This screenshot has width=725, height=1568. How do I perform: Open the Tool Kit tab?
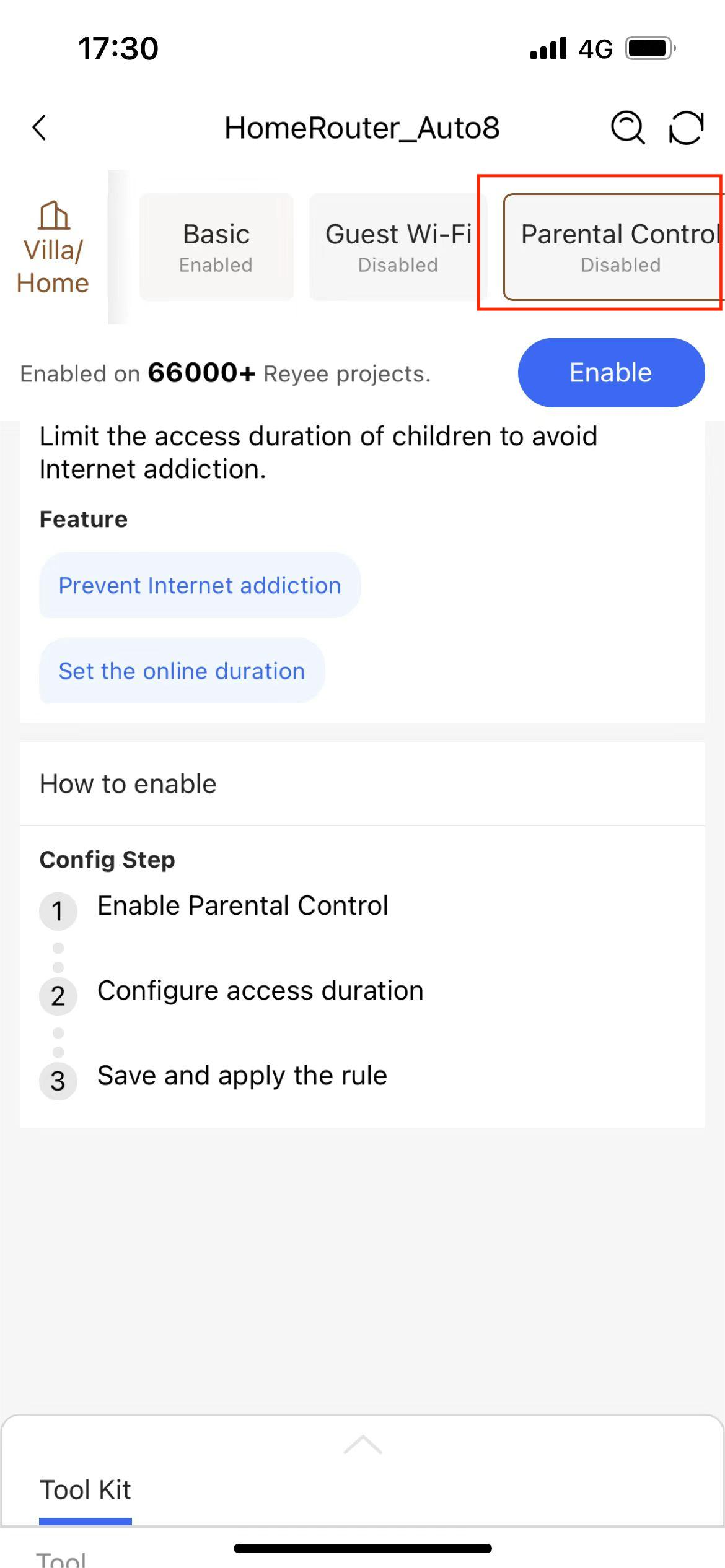[86, 1491]
